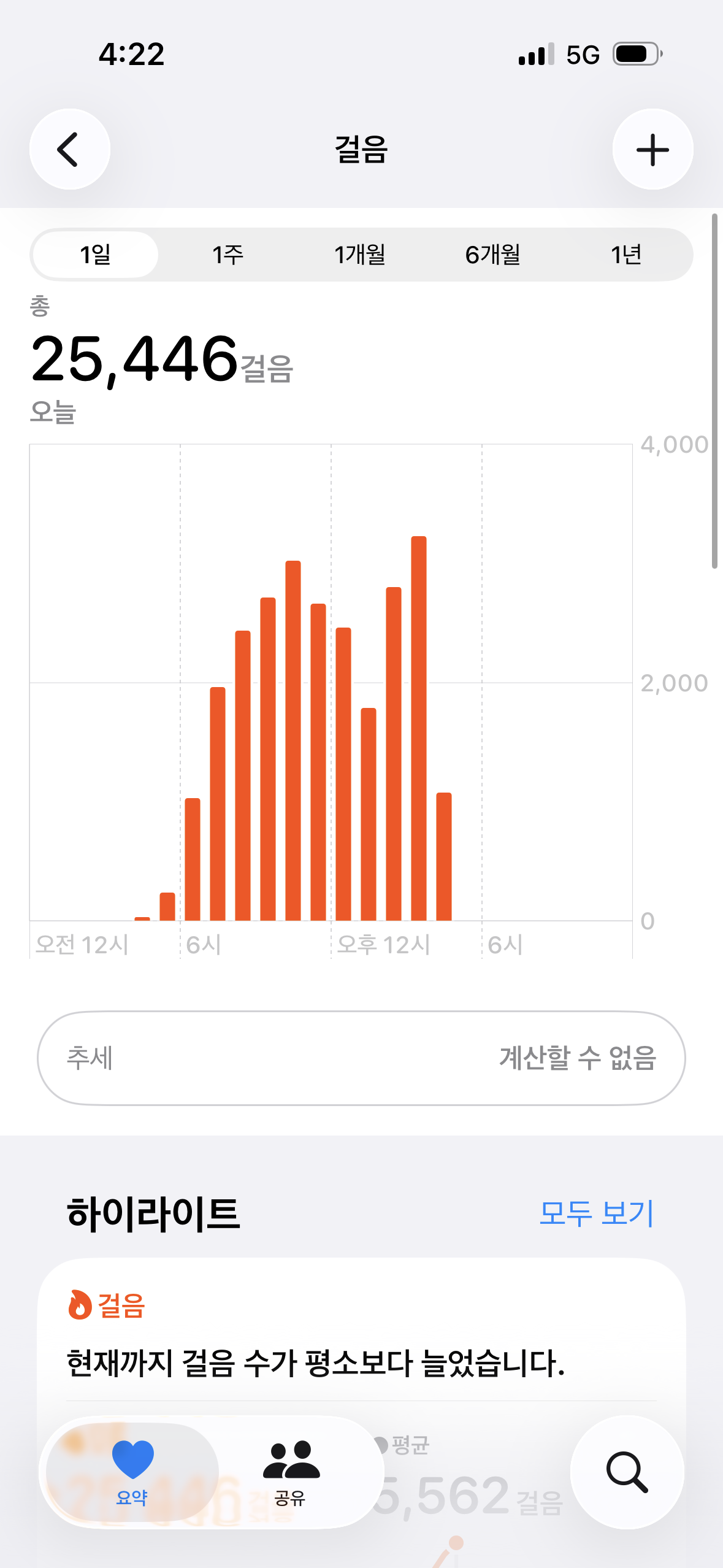Switch to the 공유 tab
The height and width of the screenshot is (1568, 723).
291,1472
